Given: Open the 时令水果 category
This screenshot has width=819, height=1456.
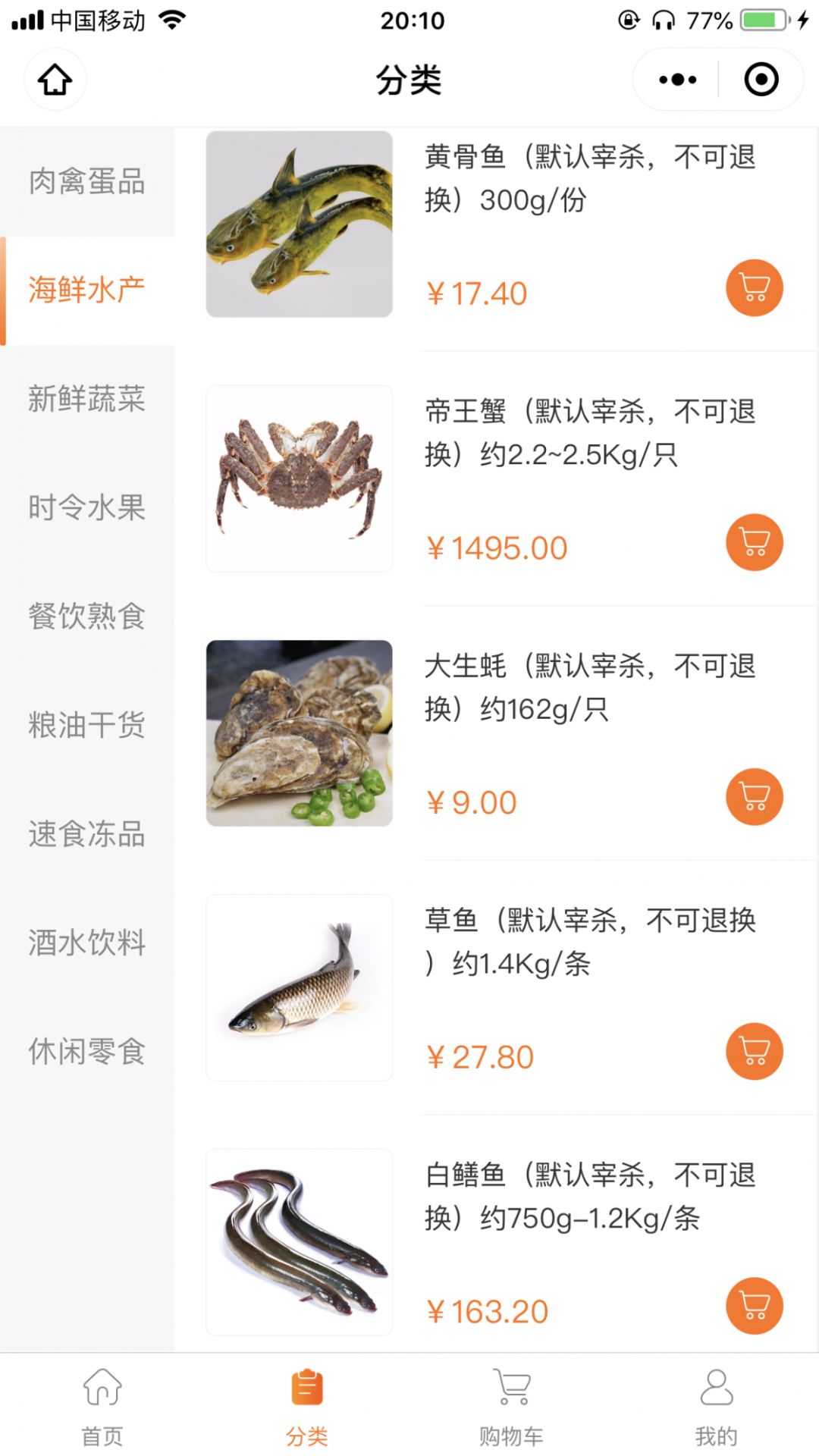Looking at the screenshot, I should click(x=86, y=507).
